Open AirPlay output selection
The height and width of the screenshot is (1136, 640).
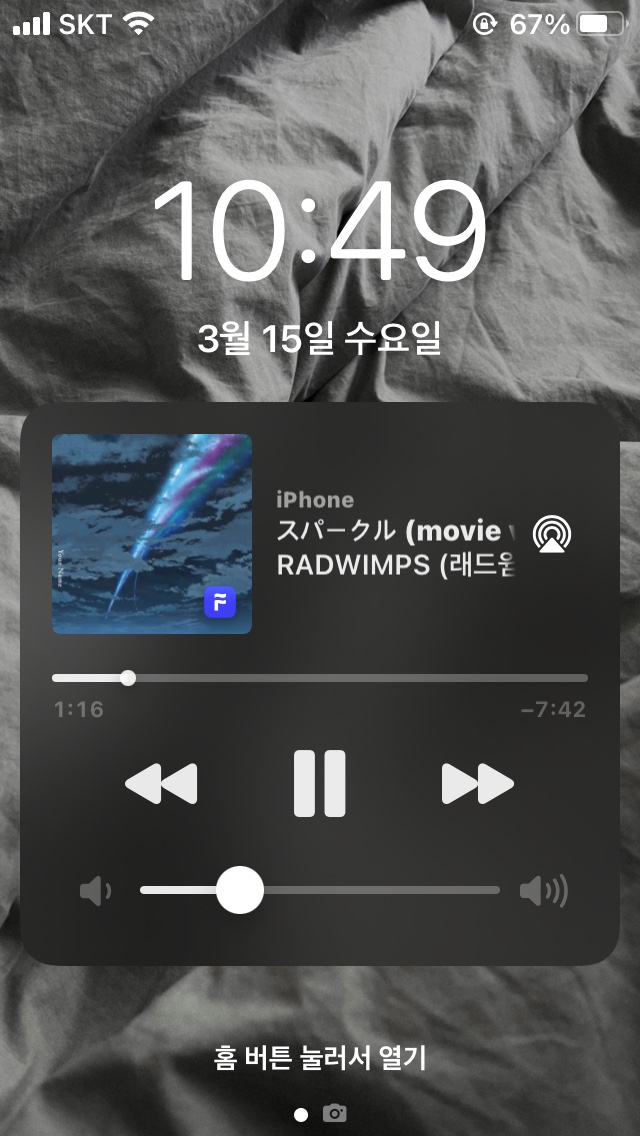[x=552, y=534]
